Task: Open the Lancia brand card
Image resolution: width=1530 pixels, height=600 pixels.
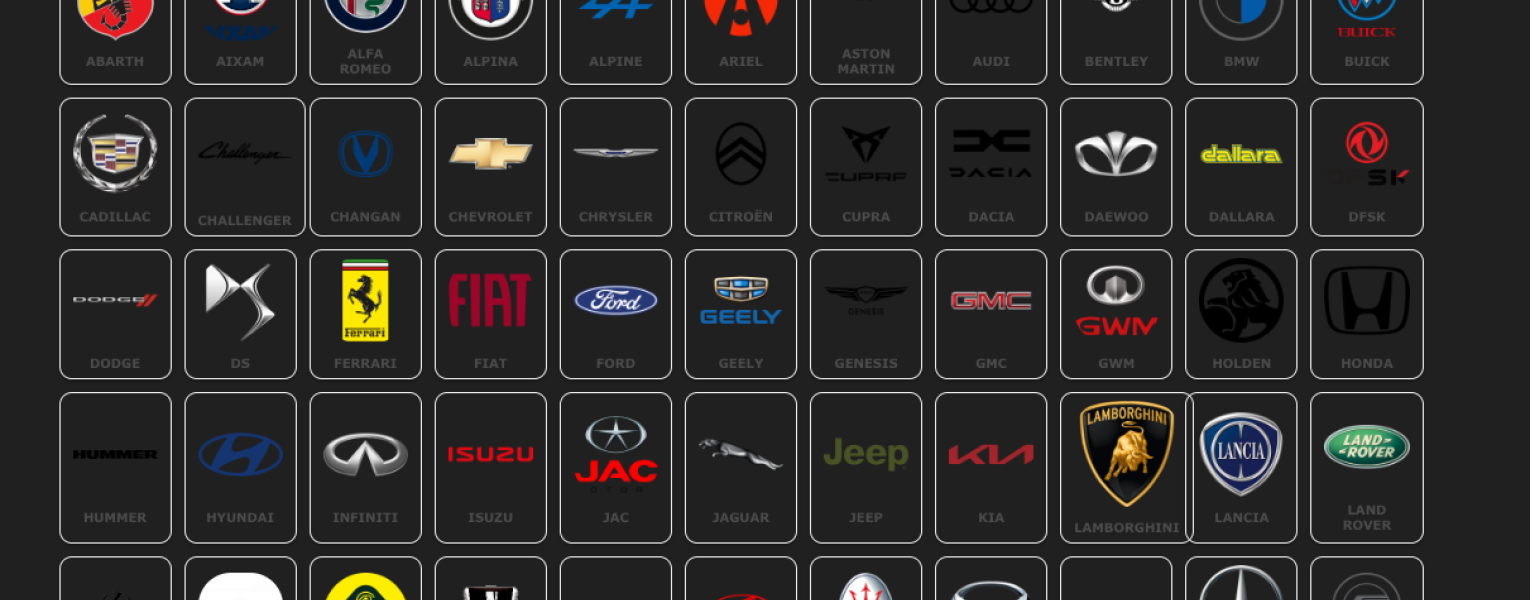Action: pos(1241,467)
